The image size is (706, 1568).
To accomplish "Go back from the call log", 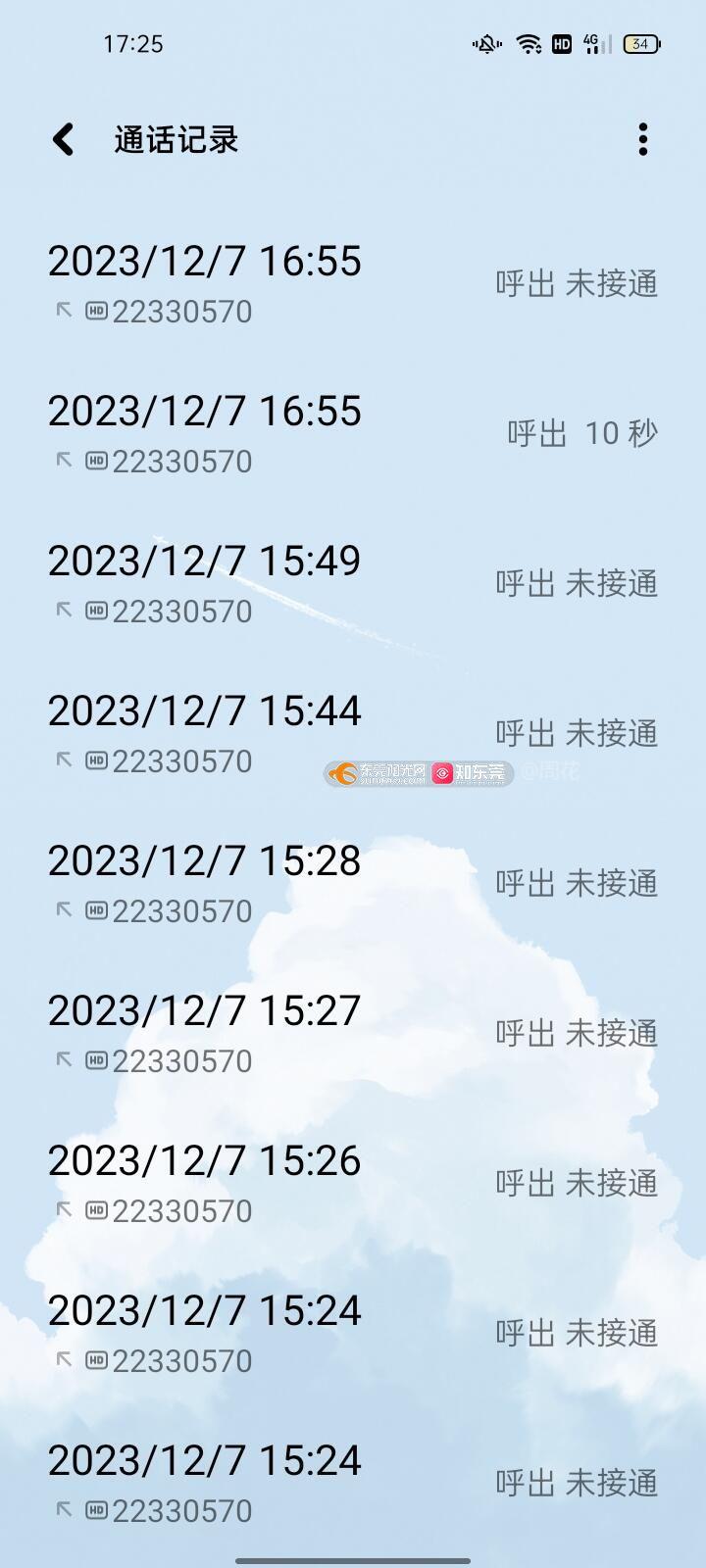I will (x=64, y=139).
